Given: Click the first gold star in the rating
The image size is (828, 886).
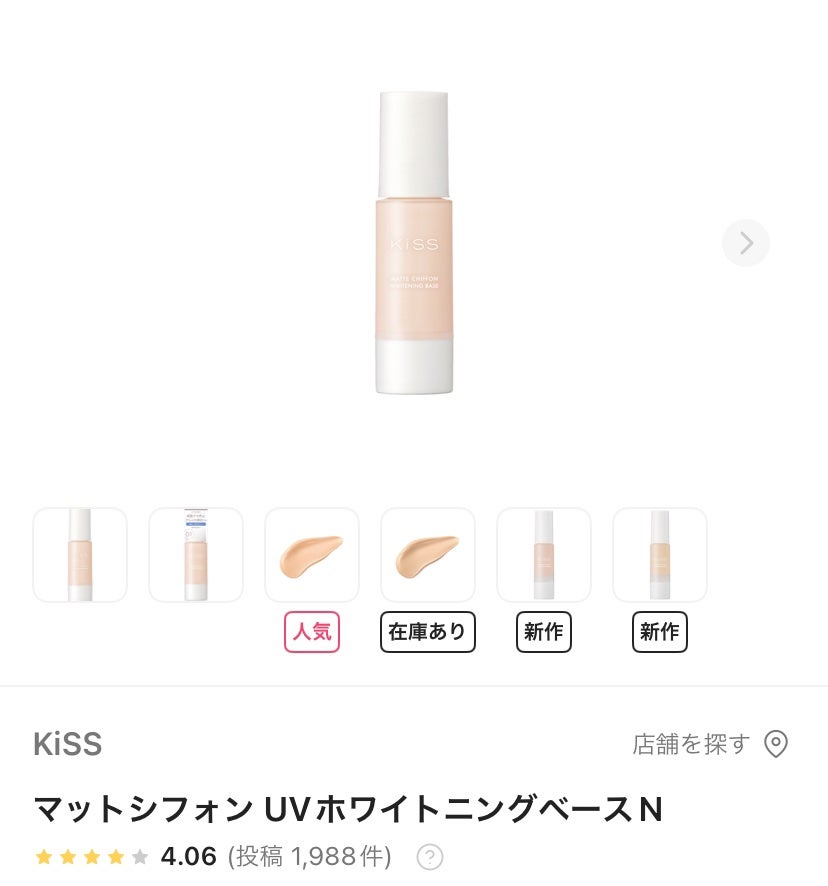Looking at the screenshot, I should (x=42, y=857).
